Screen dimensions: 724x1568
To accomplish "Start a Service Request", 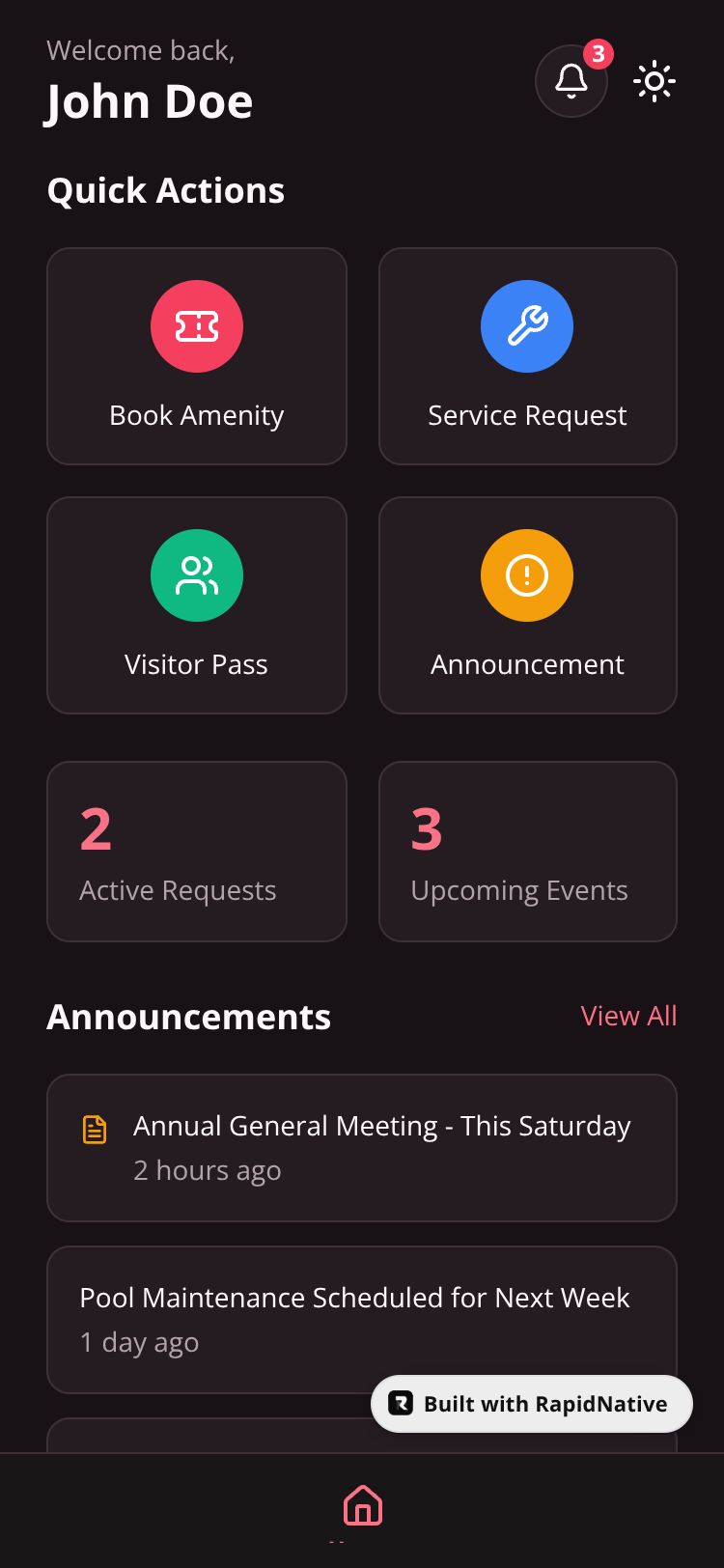I will [527, 356].
